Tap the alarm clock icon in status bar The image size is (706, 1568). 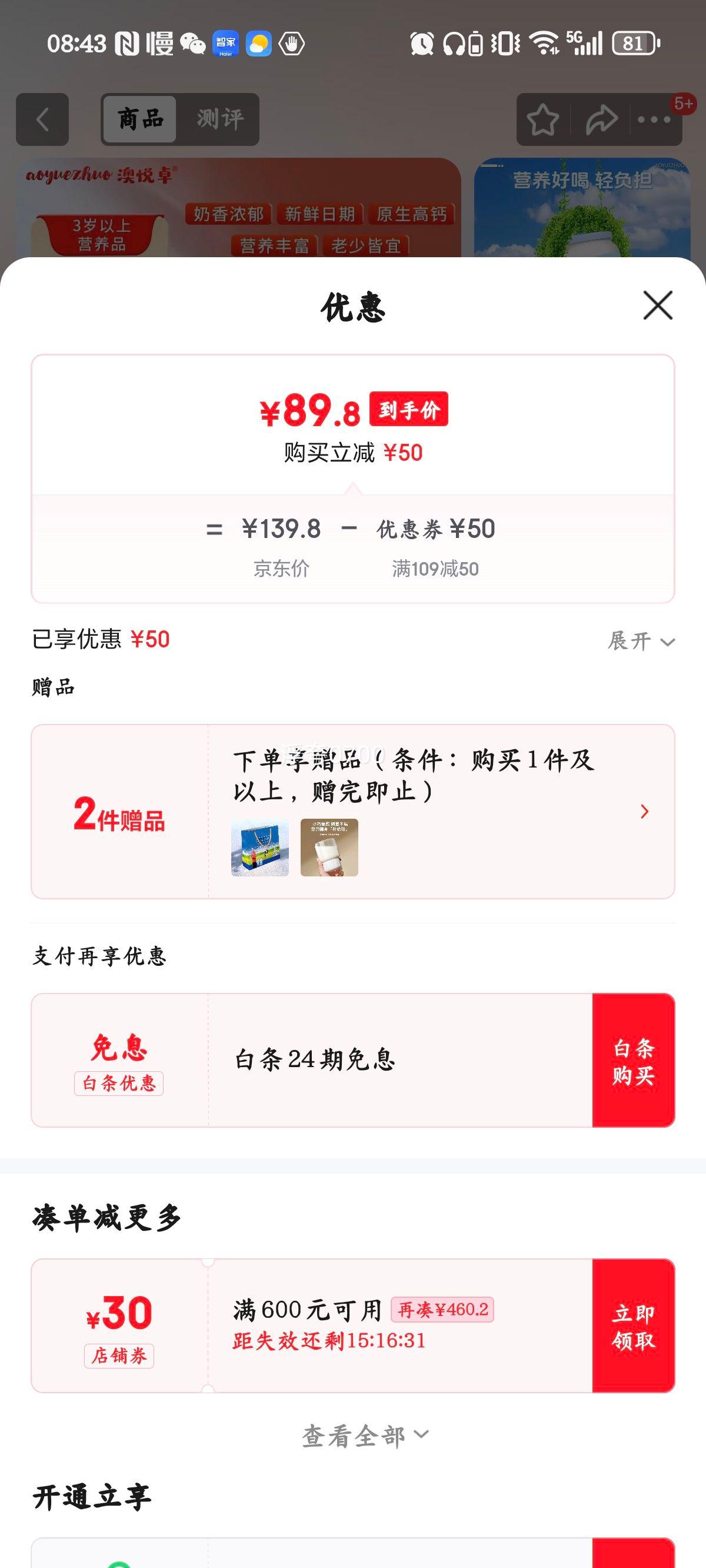point(421,44)
